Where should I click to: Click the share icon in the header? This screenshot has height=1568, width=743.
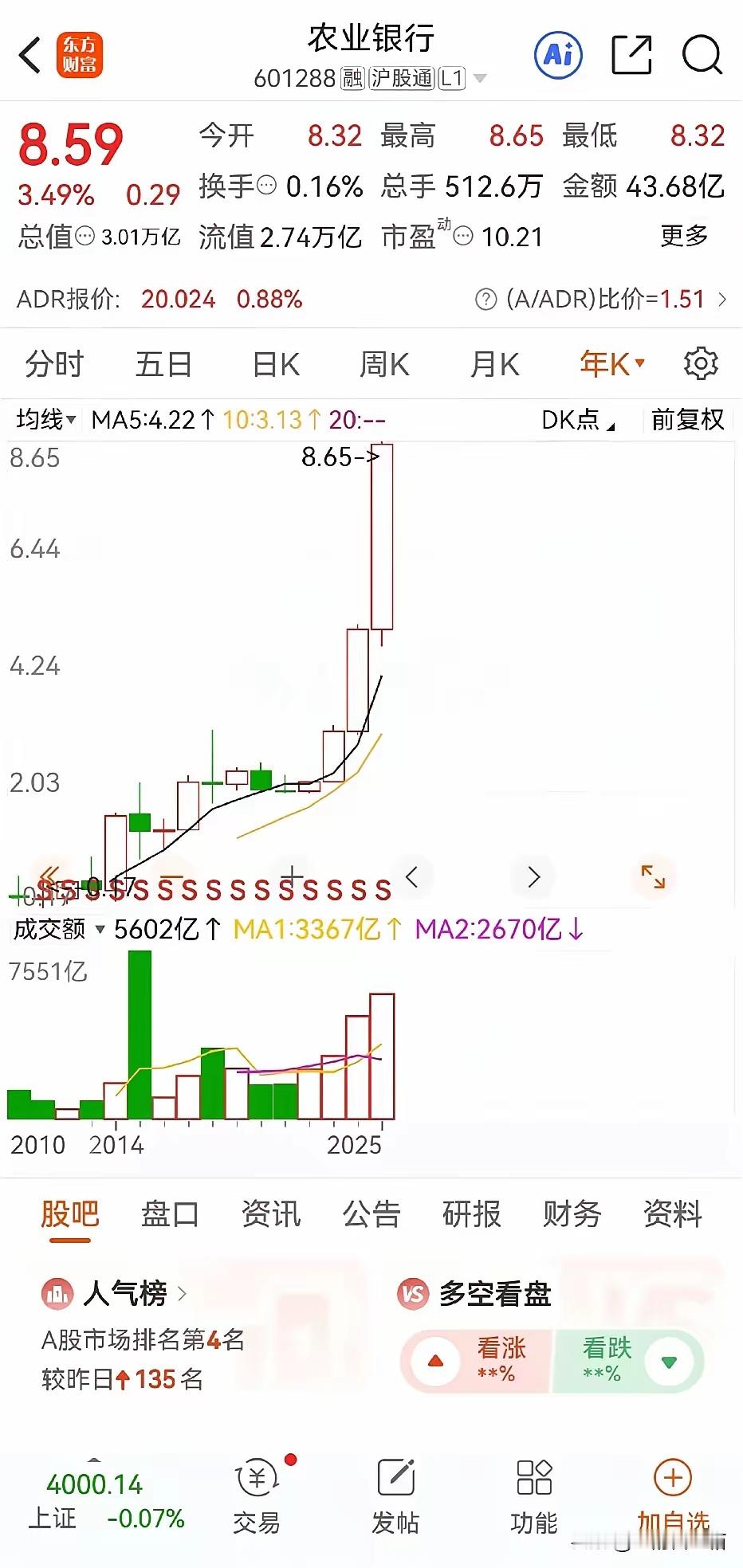pyautogui.click(x=631, y=54)
